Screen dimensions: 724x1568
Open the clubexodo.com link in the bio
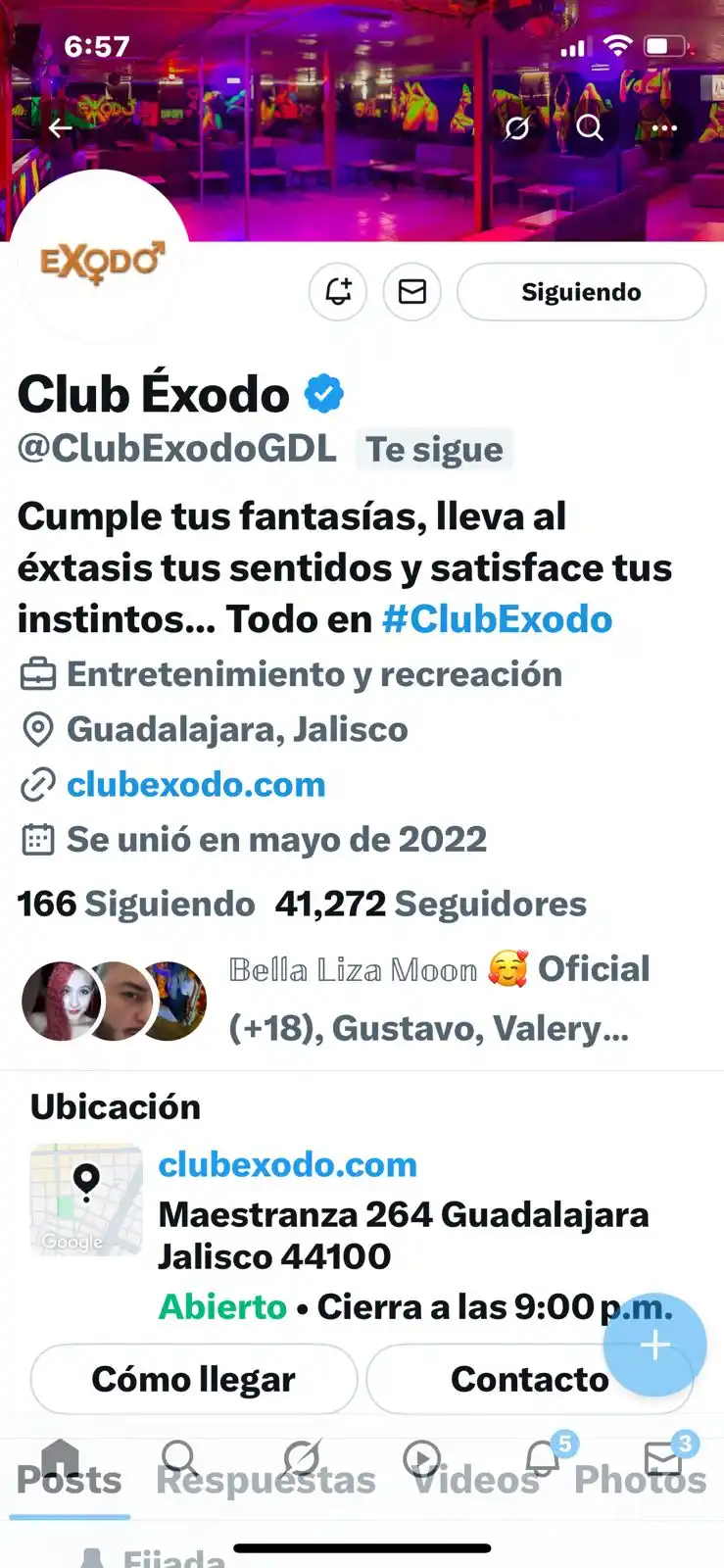click(195, 785)
